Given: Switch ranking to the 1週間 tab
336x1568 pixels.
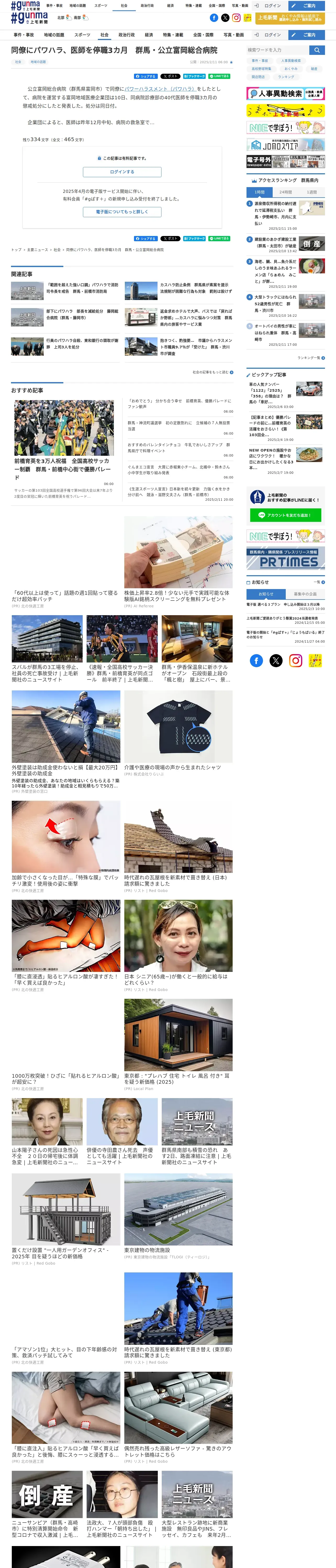Looking at the screenshot, I should tap(312, 192).
